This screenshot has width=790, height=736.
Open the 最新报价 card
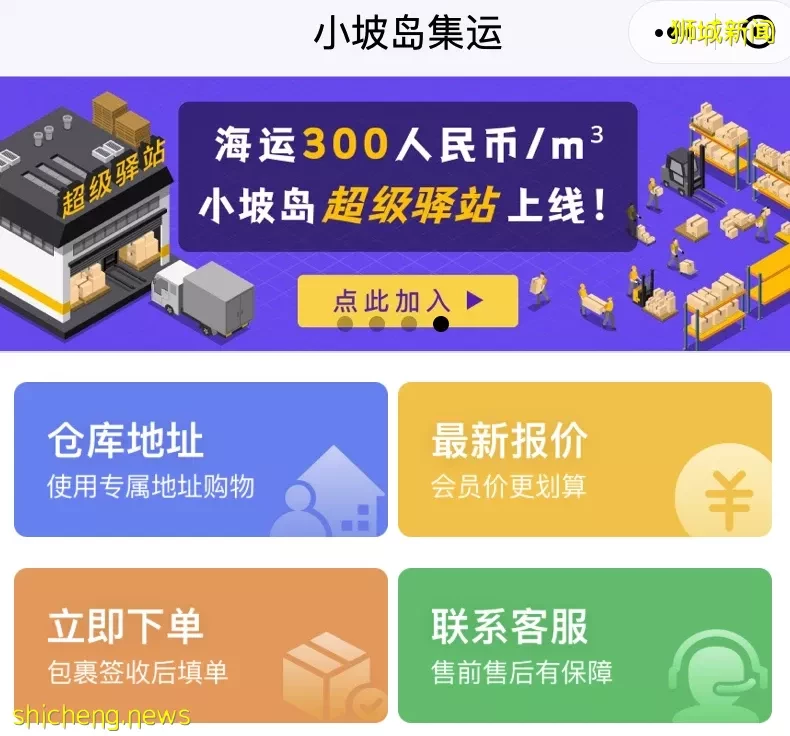(x=584, y=459)
